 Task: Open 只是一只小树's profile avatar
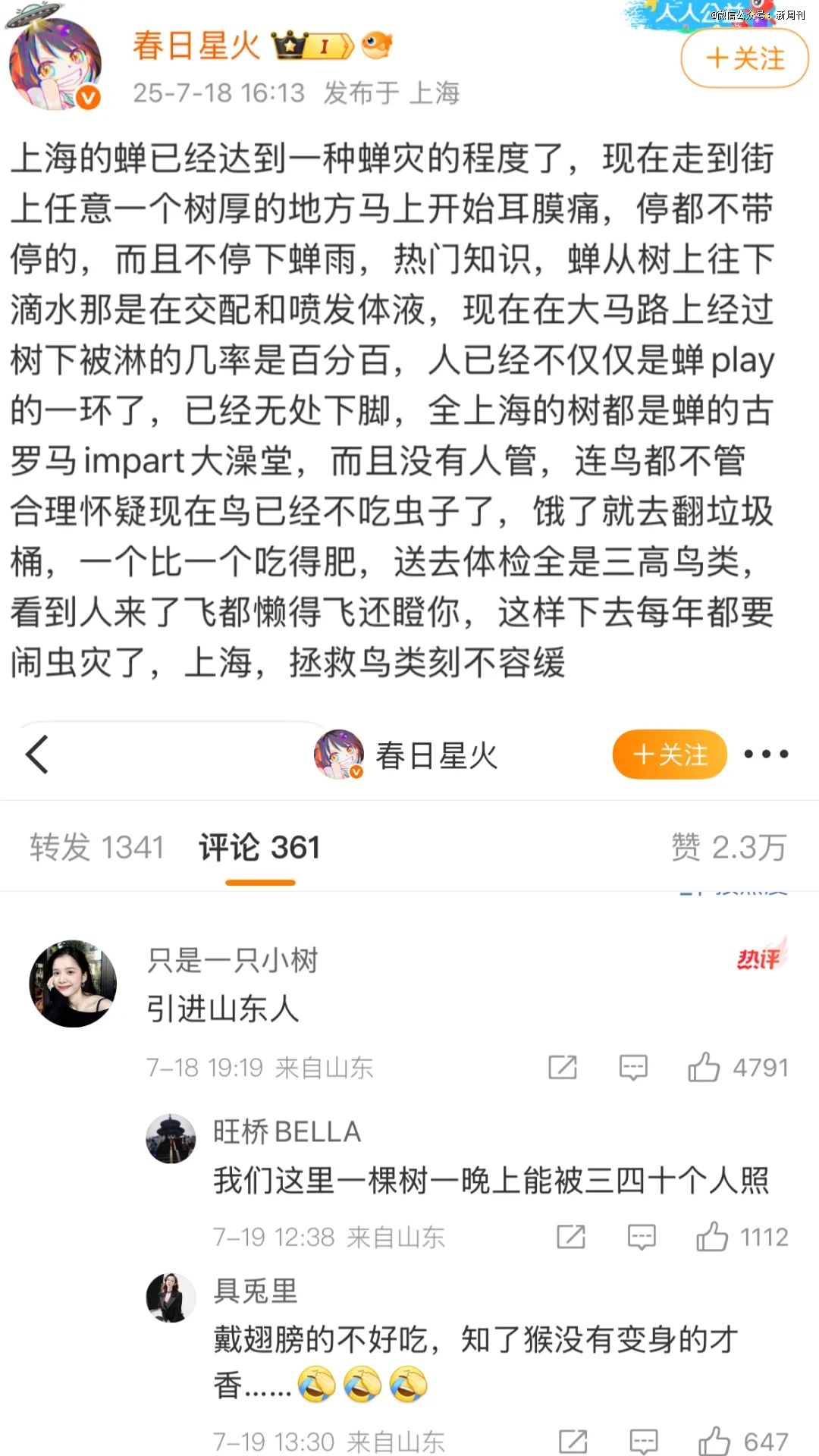pos(73,984)
